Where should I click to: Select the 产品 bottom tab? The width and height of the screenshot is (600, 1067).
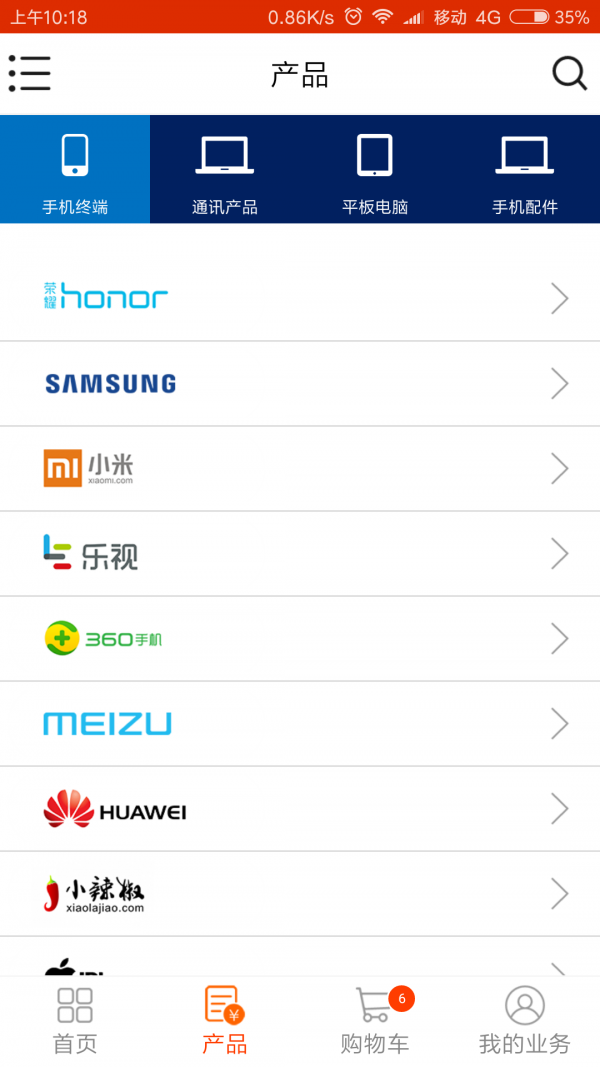[225, 1020]
